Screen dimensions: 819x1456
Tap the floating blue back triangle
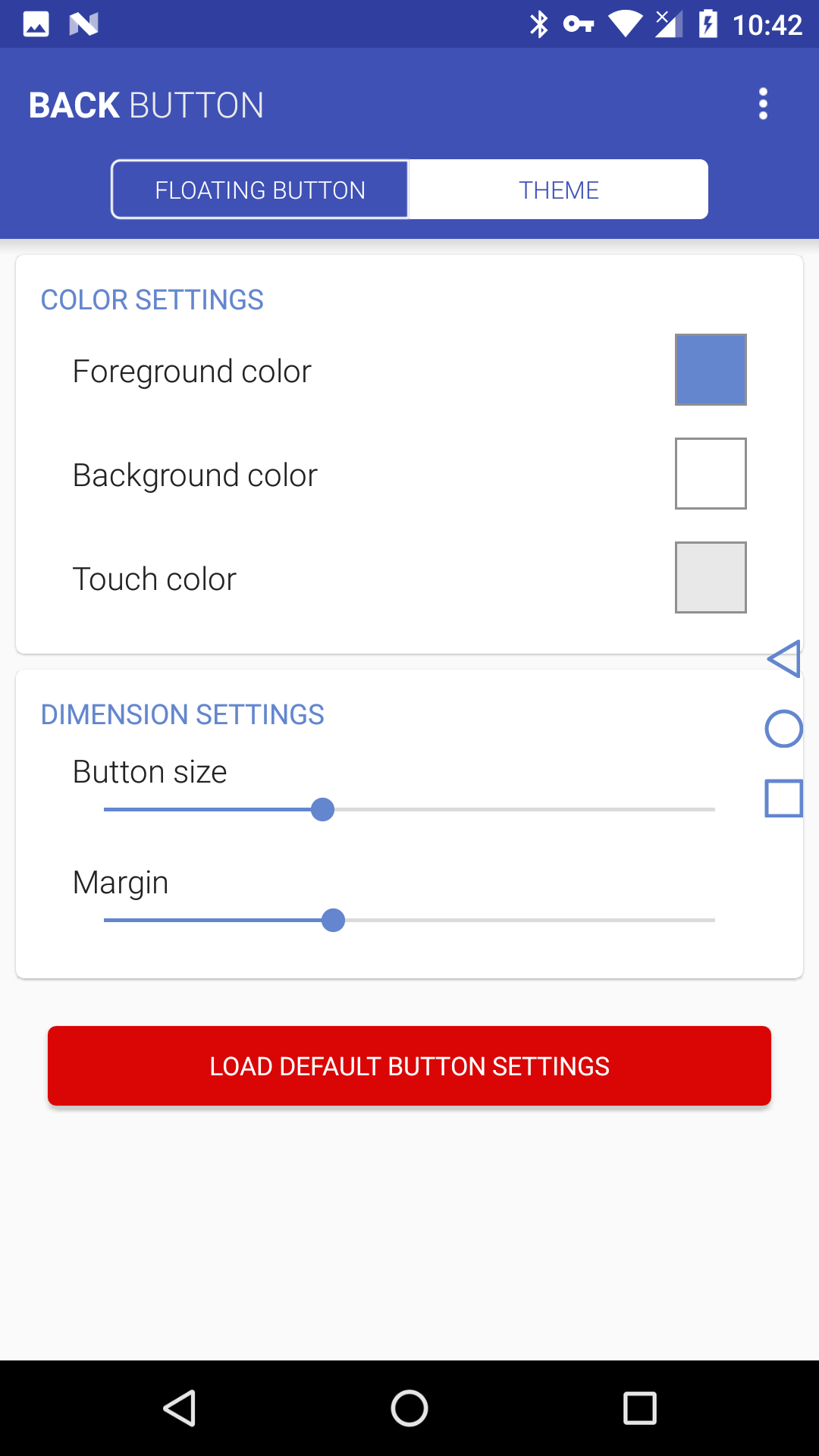click(x=785, y=659)
